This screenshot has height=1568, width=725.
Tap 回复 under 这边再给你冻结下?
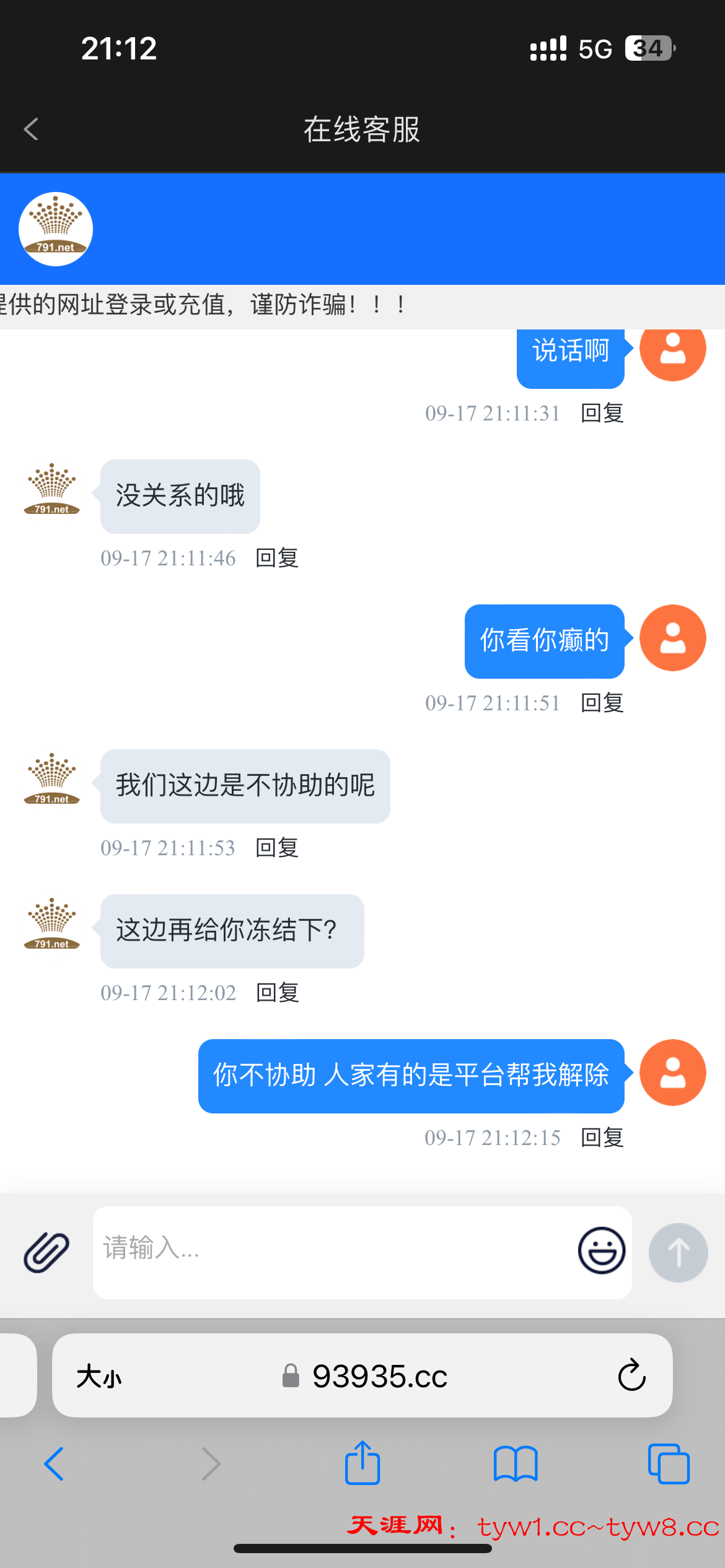[x=277, y=993]
